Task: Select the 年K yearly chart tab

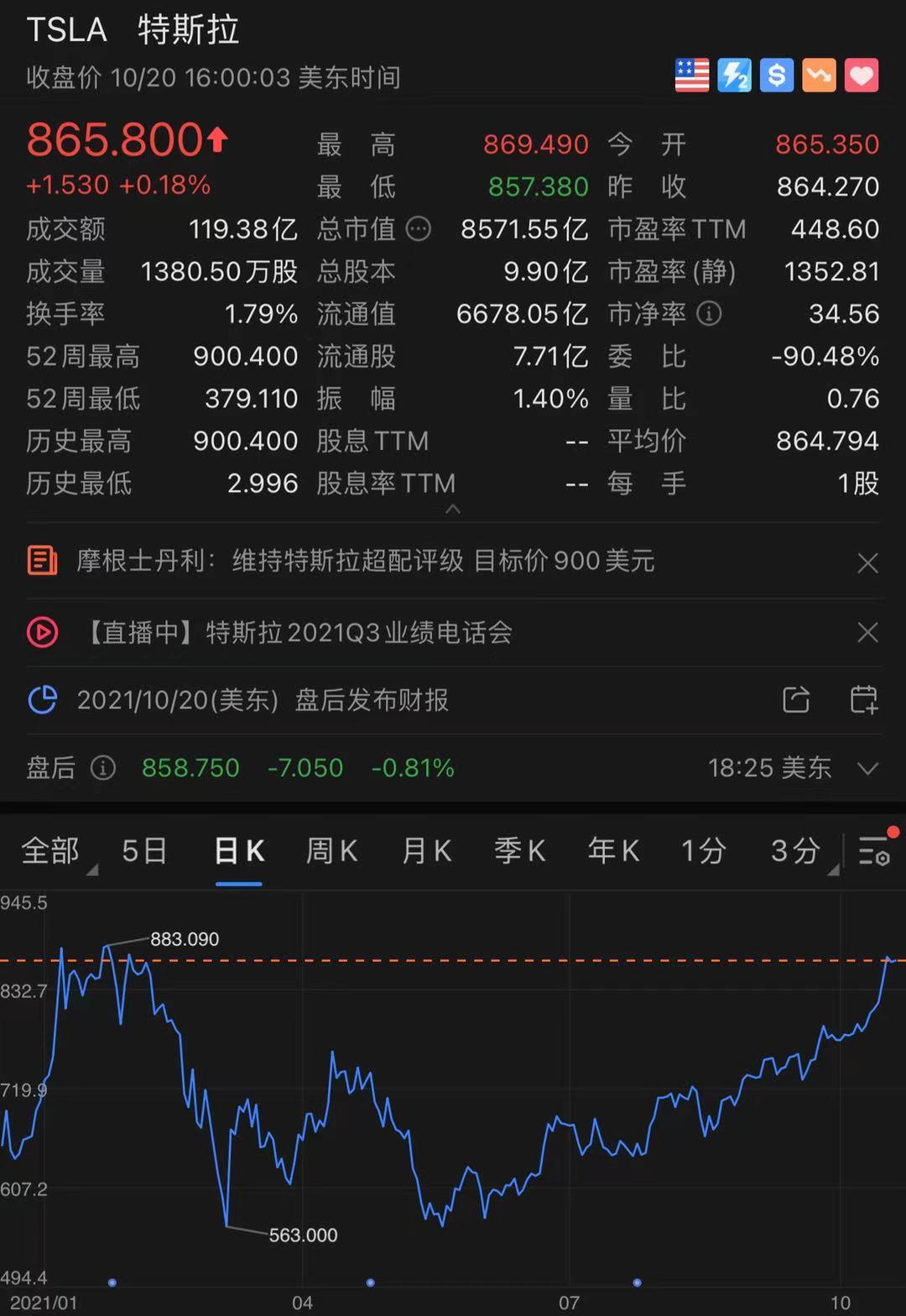Action: (x=613, y=851)
